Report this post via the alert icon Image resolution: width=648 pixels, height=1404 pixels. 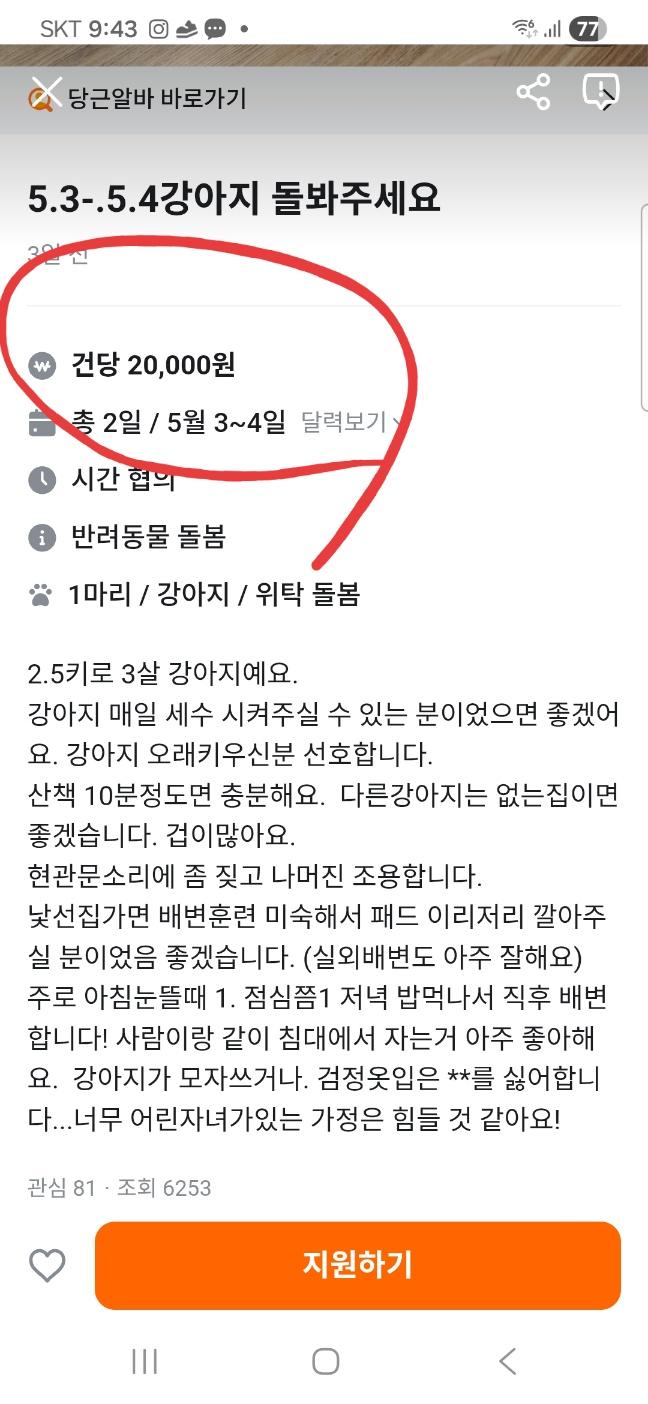click(600, 93)
